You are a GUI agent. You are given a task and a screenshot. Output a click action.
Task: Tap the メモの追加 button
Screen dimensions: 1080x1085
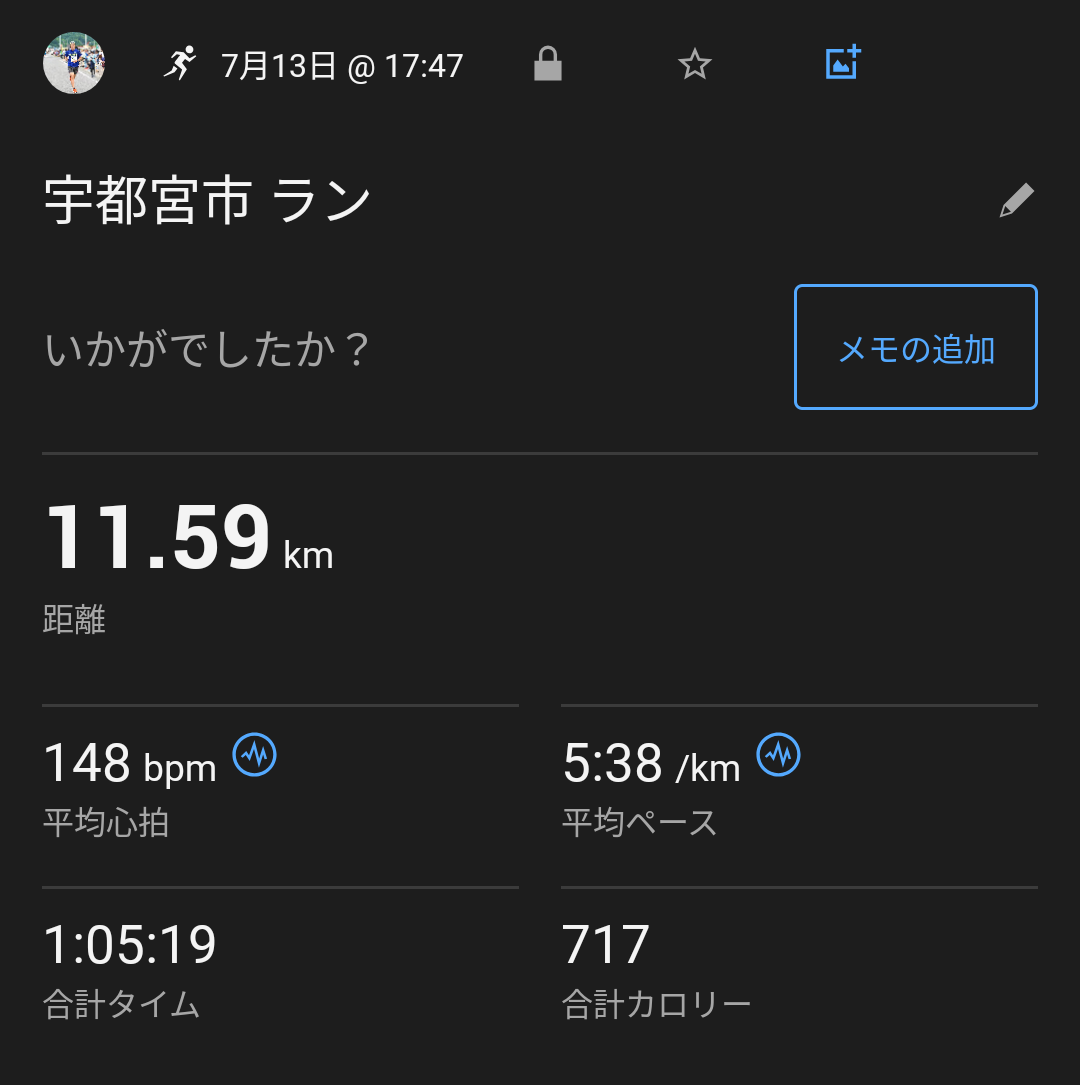point(915,348)
